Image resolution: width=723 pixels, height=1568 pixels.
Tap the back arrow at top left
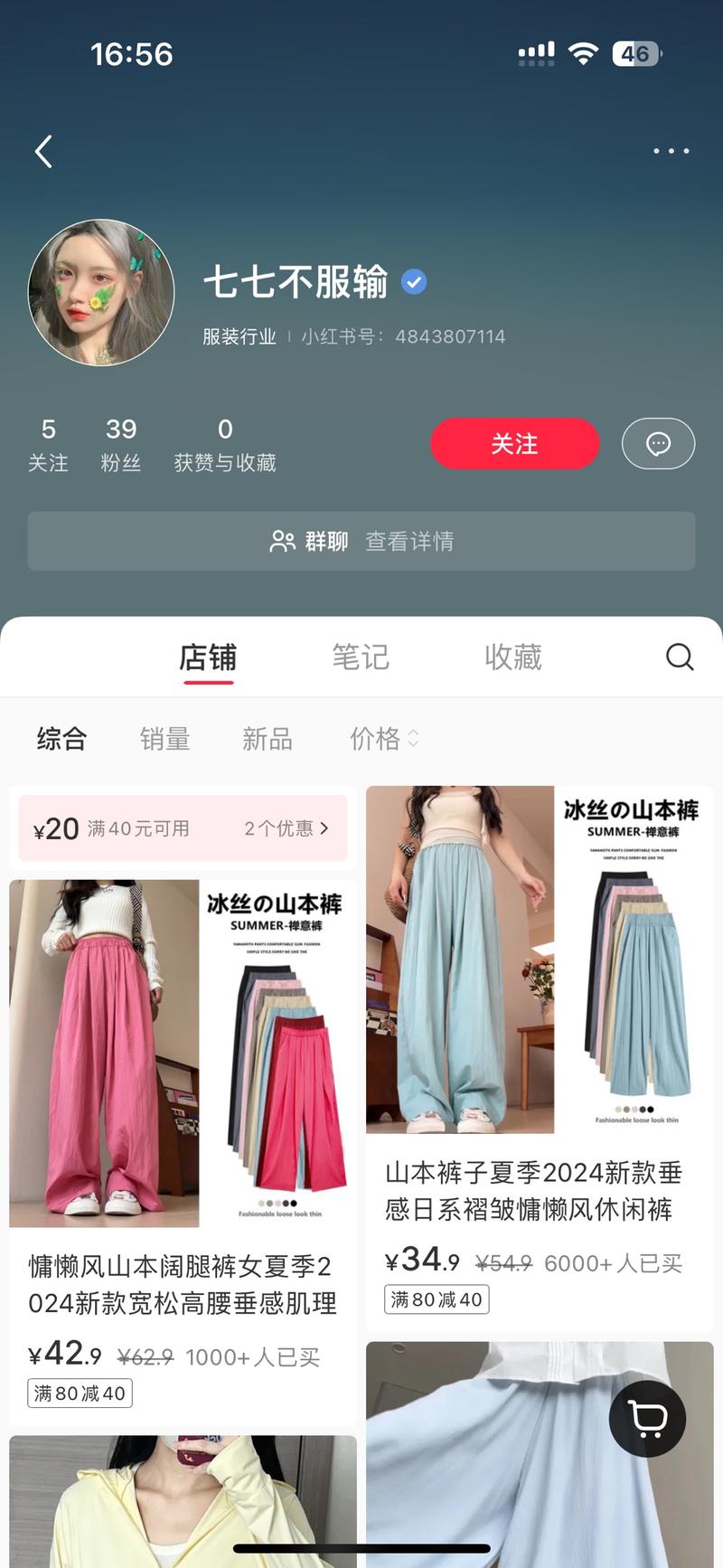click(x=42, y=151)
